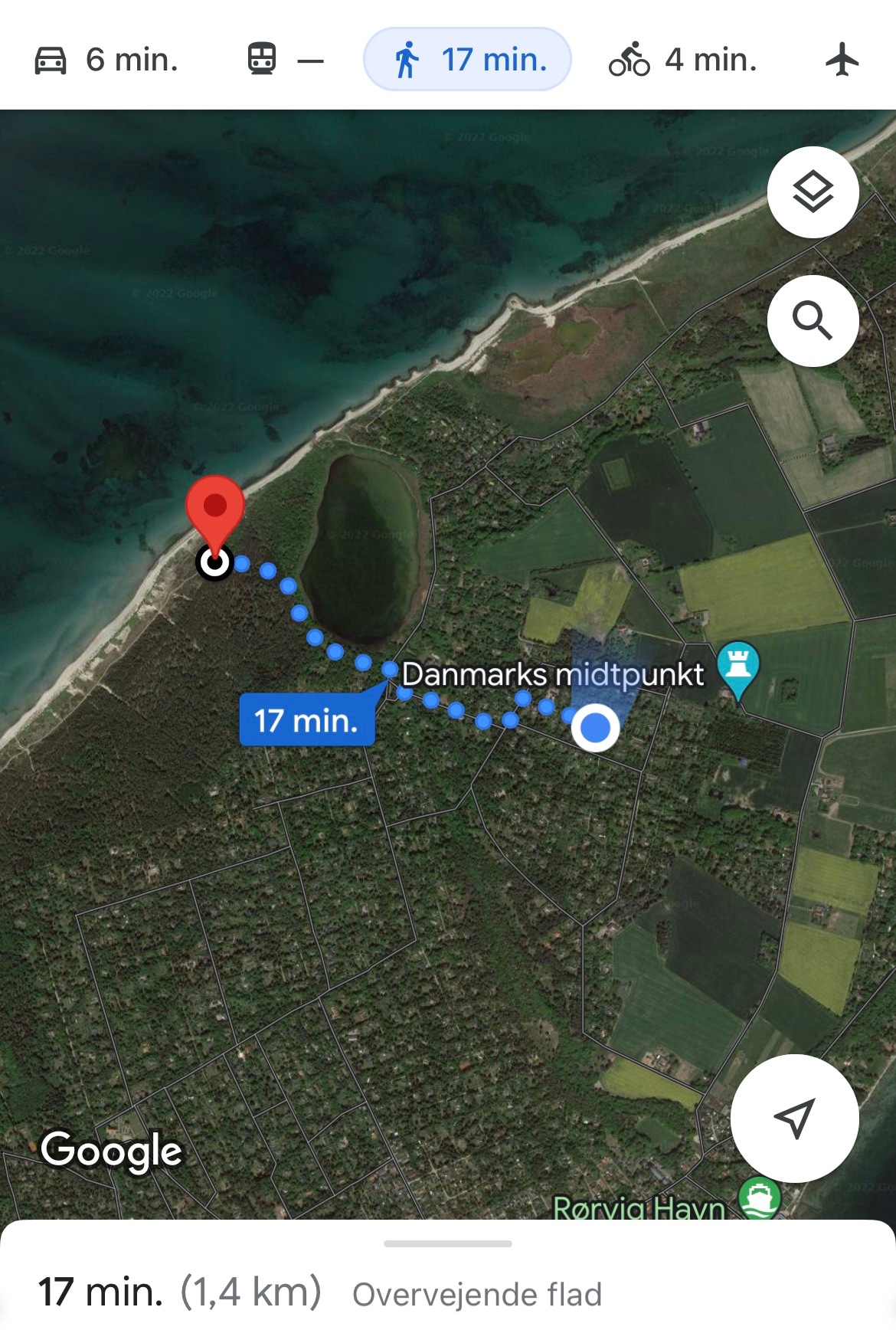Image resolution: width=896 pixels, height=1330 pixels.
Task: Open the map layers button
Action: [x=813, y=192]
